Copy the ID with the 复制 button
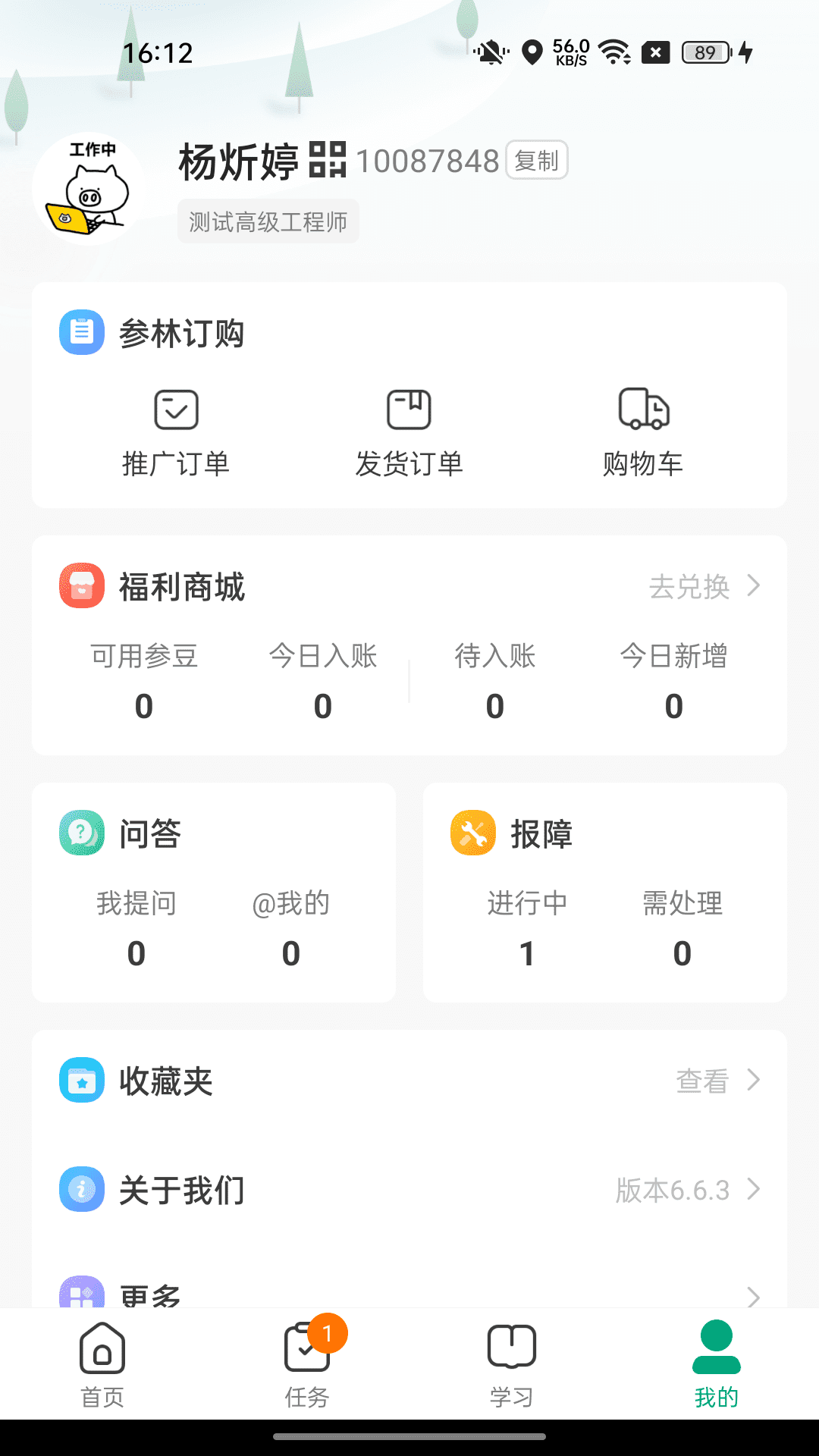This screenshot has height=1456, width=819. (537, 161)
